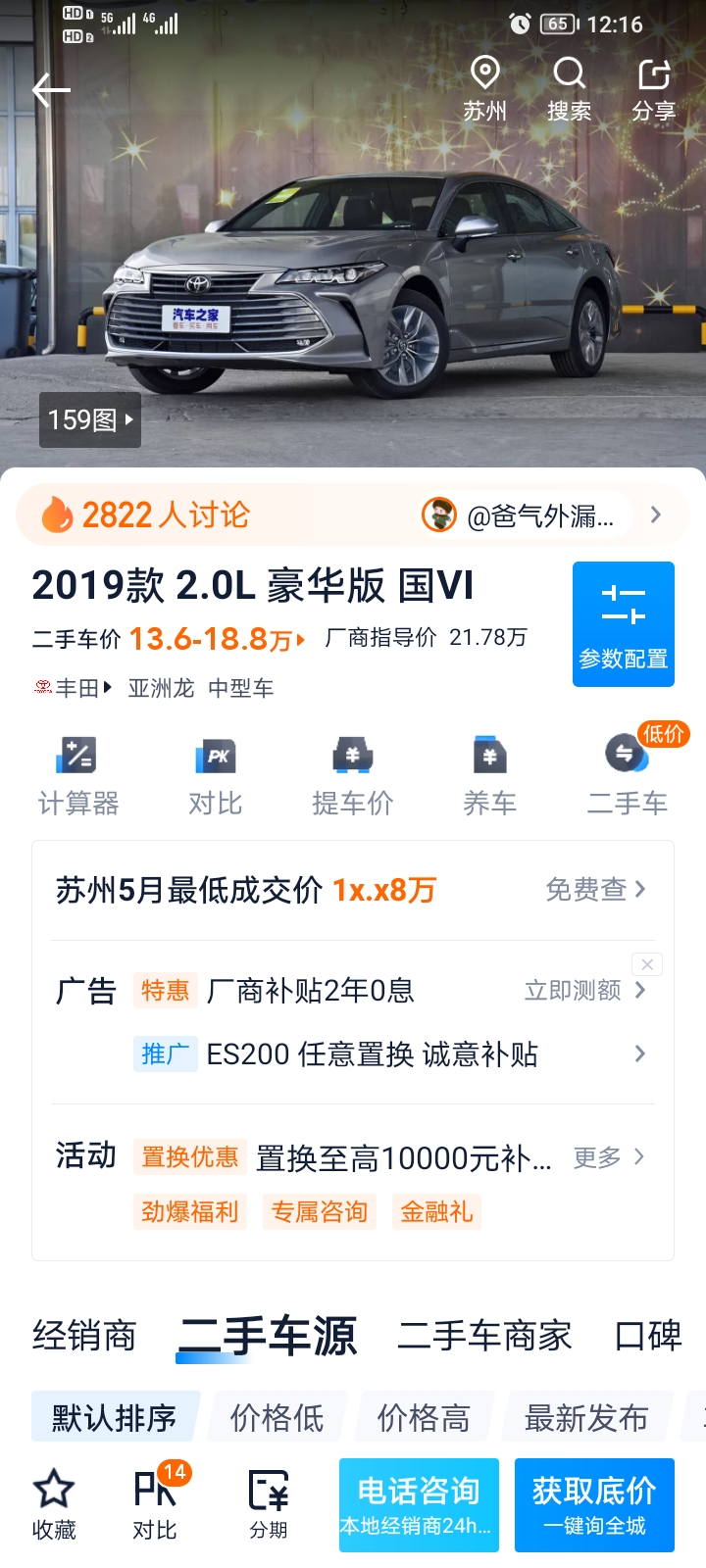View 更多 activity offers

pos(609,1157)
